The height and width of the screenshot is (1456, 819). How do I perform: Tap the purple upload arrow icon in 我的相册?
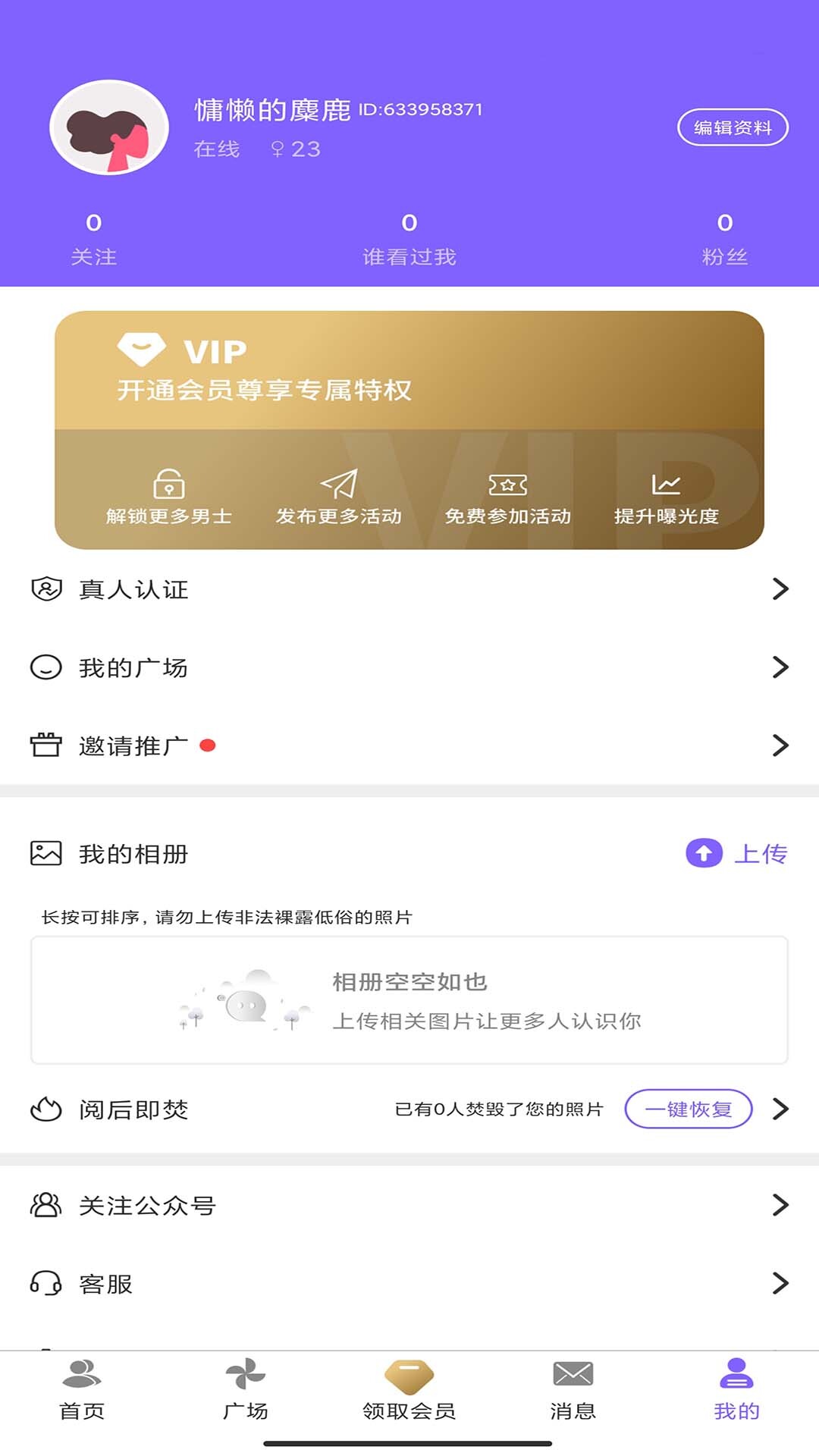coord(704,854)
